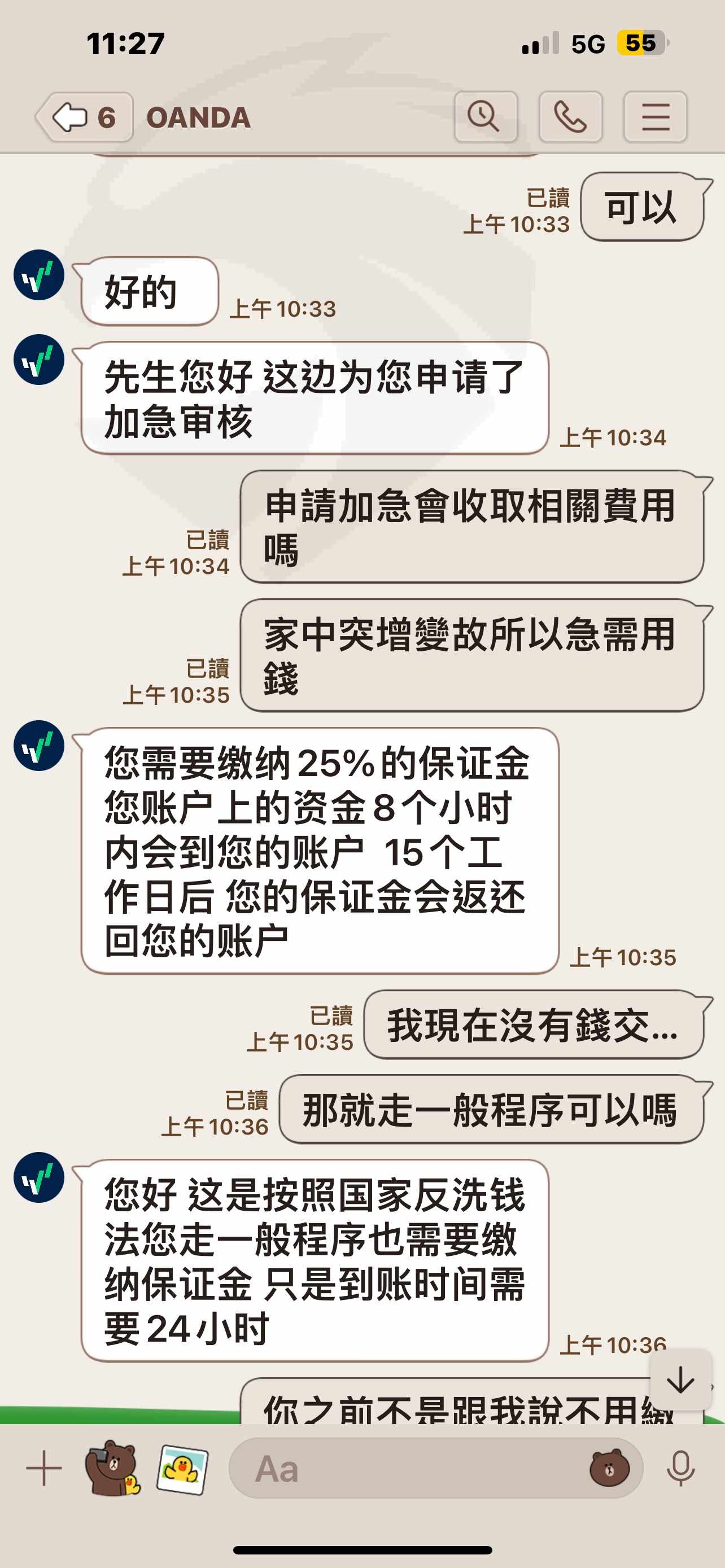Image resolution: width=725 pixels, height=1568 pixels.
Task: Open the photo gallery picker
Action: (x=182, y=1469)
